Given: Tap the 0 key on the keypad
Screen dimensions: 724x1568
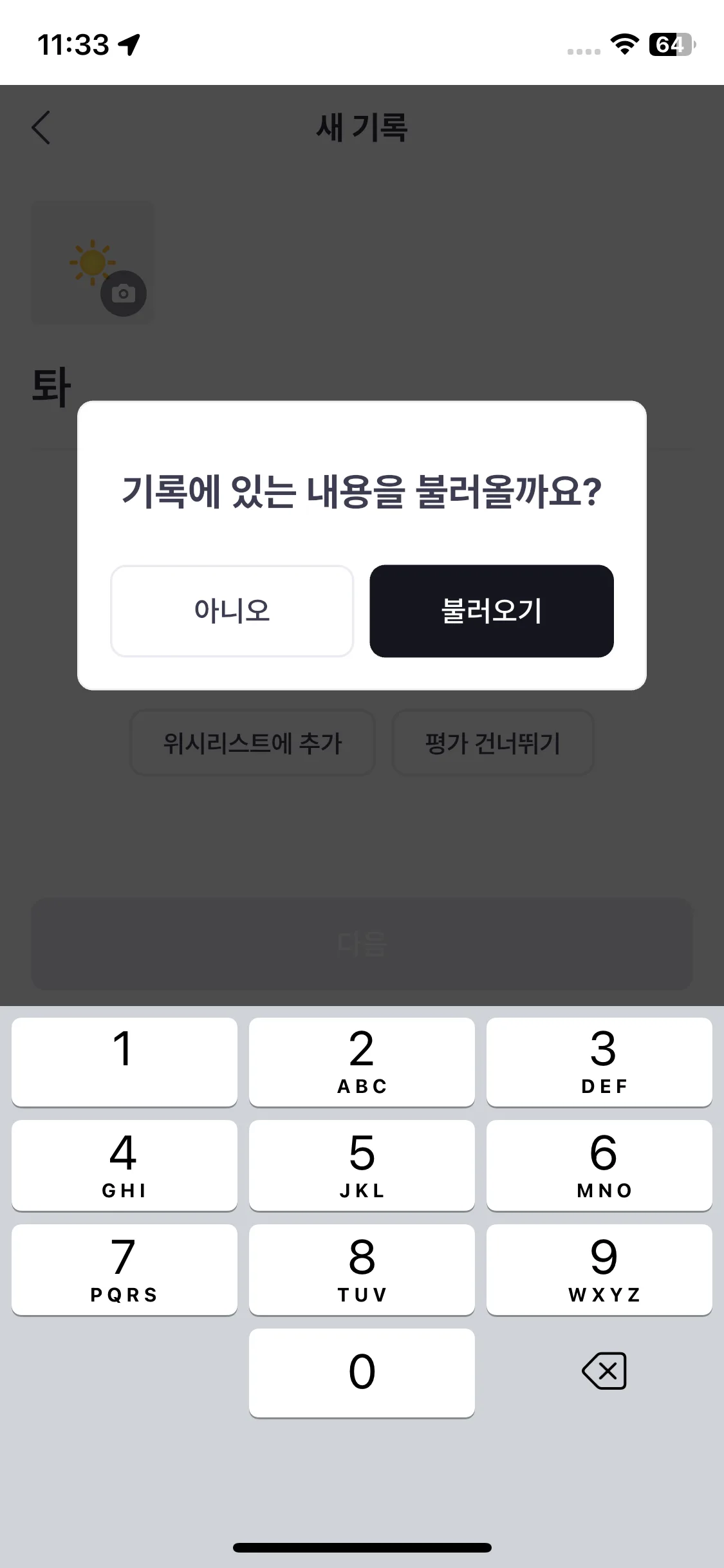Looking at the screenshot, I should pyautogui.click(x=362, y=1372).
